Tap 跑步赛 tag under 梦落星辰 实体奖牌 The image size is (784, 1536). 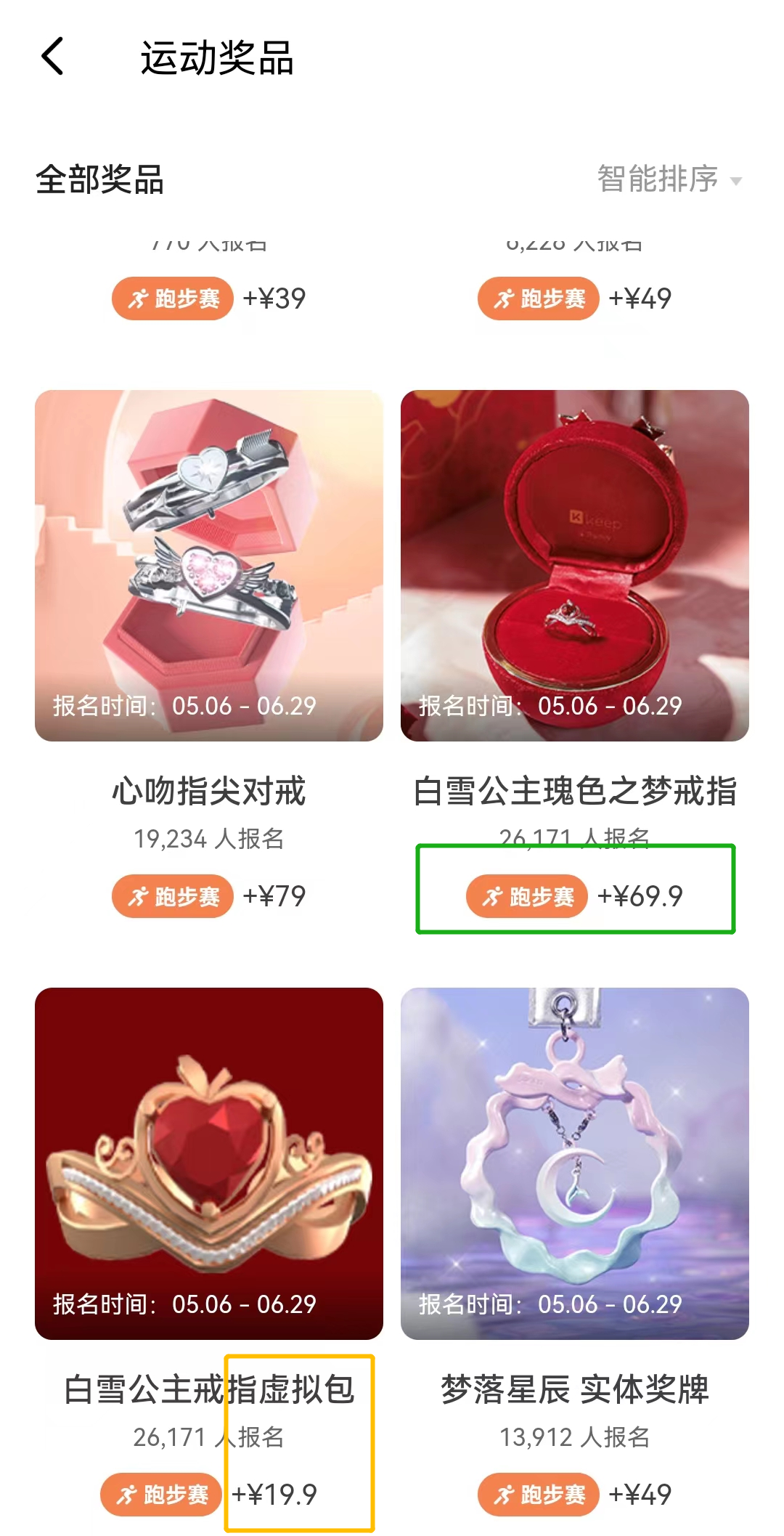(539, 1495)
